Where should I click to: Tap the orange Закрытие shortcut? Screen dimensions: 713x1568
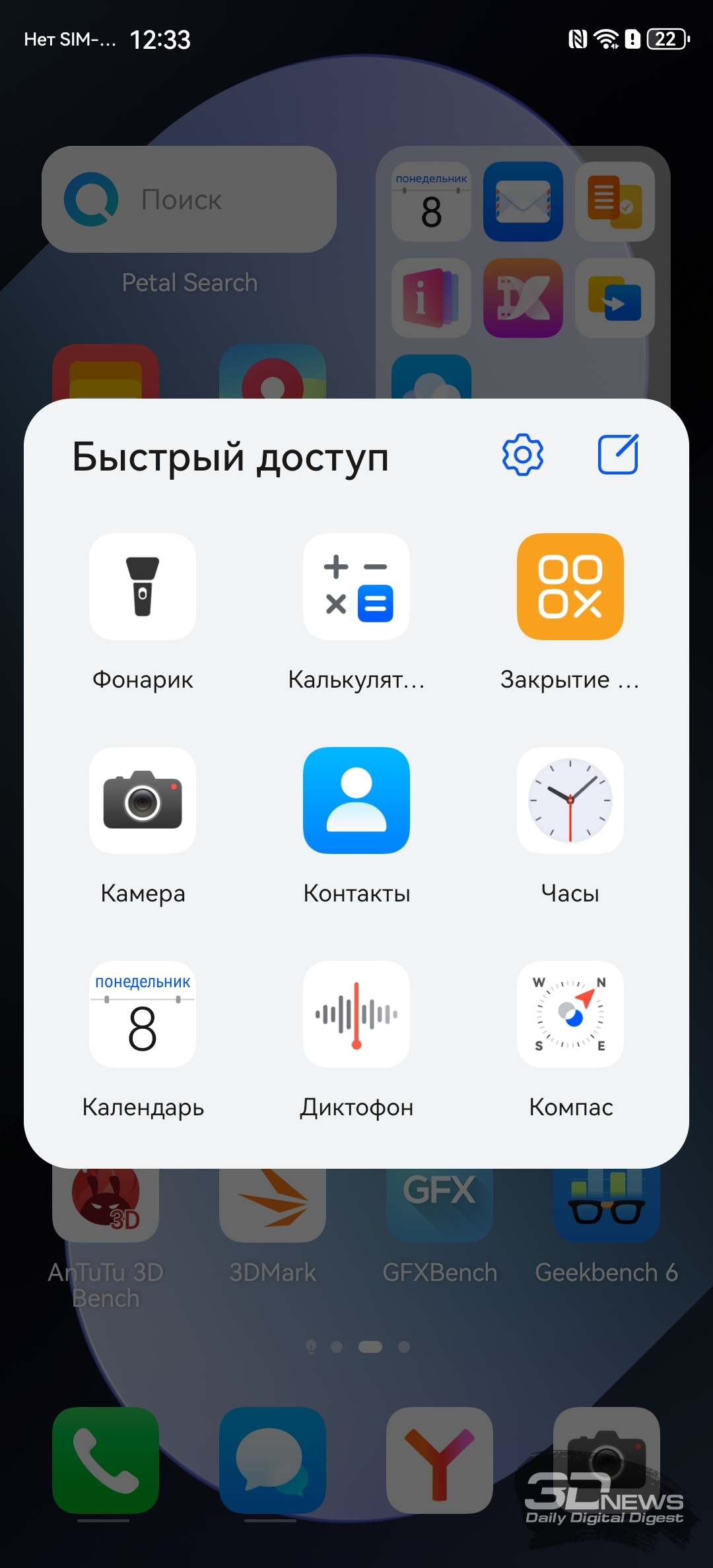[570, 587]
